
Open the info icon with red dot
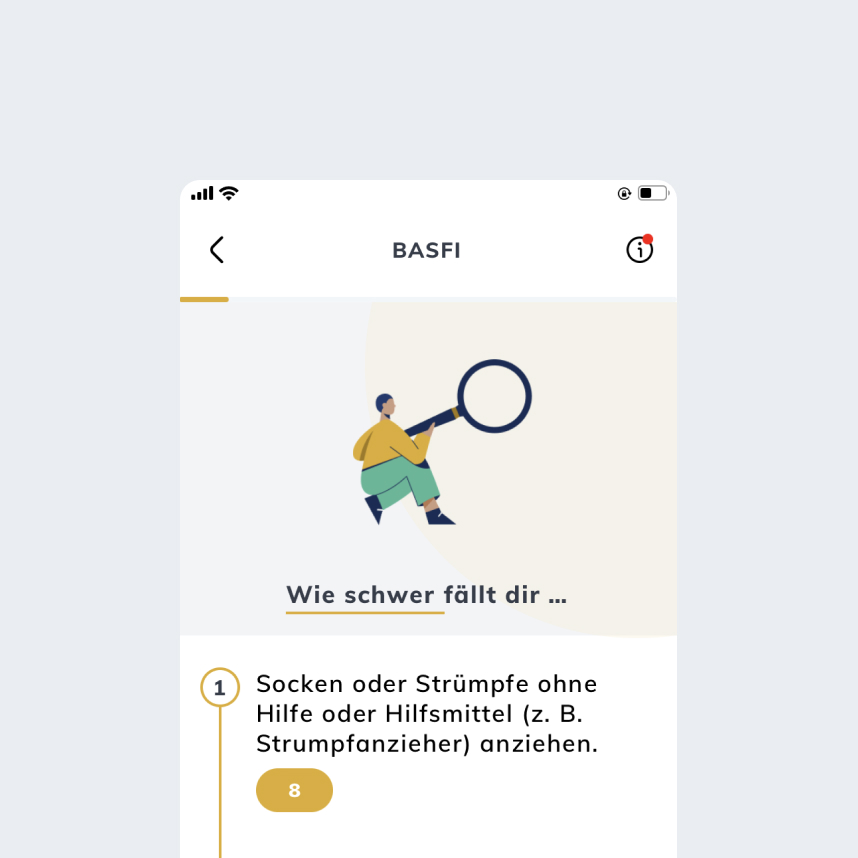(x=639, y=250)
